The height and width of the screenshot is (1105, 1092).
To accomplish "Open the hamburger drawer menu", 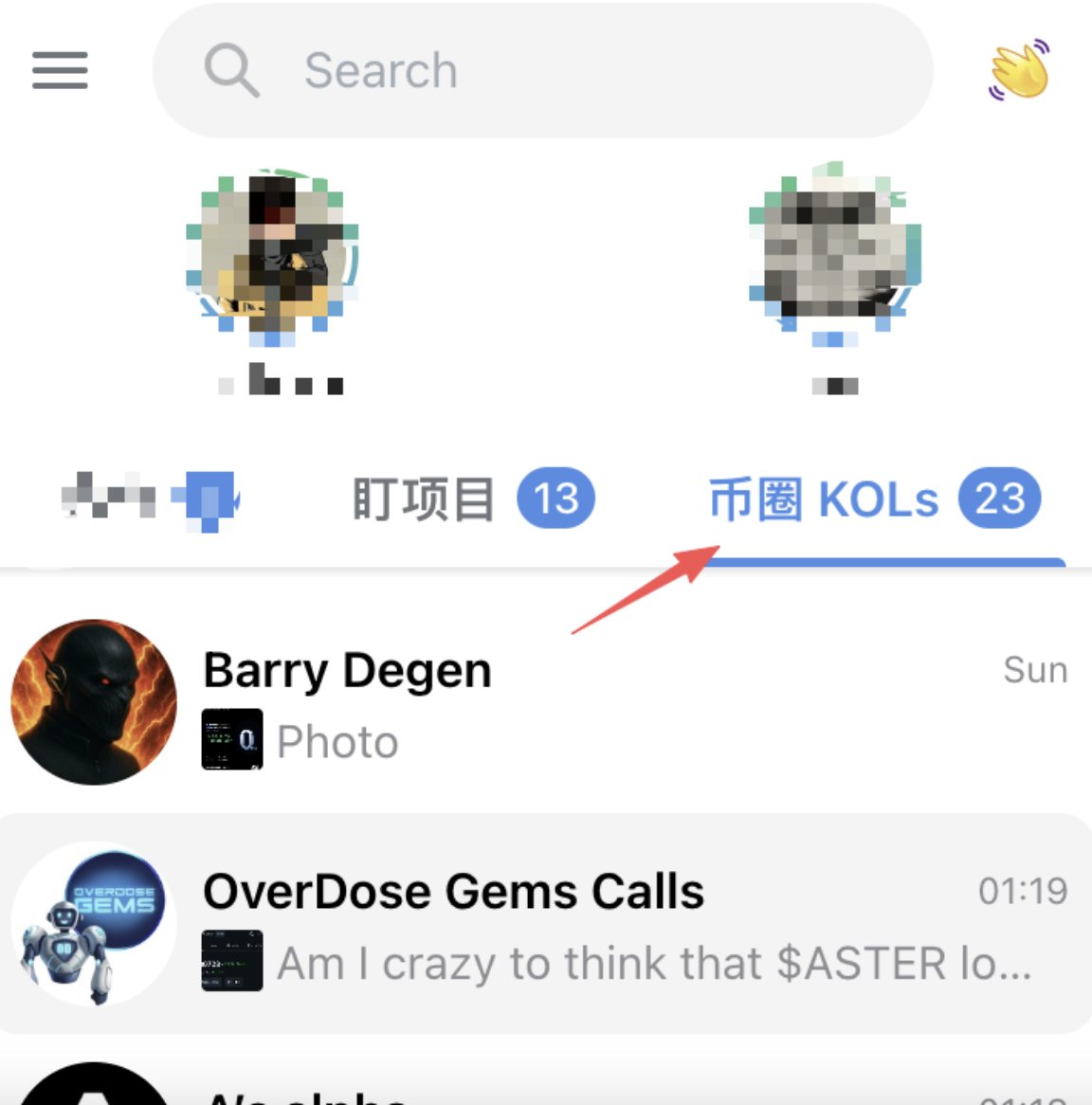I will (x=60, y=70).
